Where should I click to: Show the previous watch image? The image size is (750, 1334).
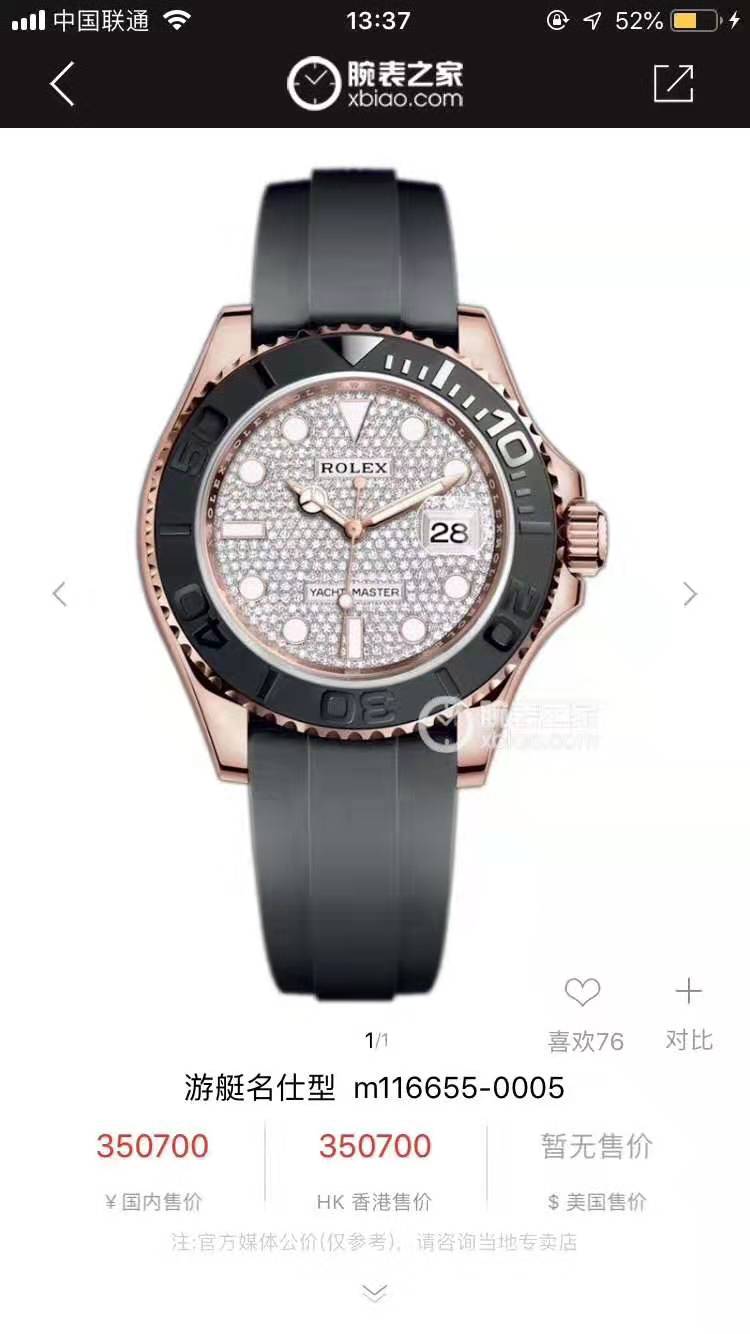60,594
